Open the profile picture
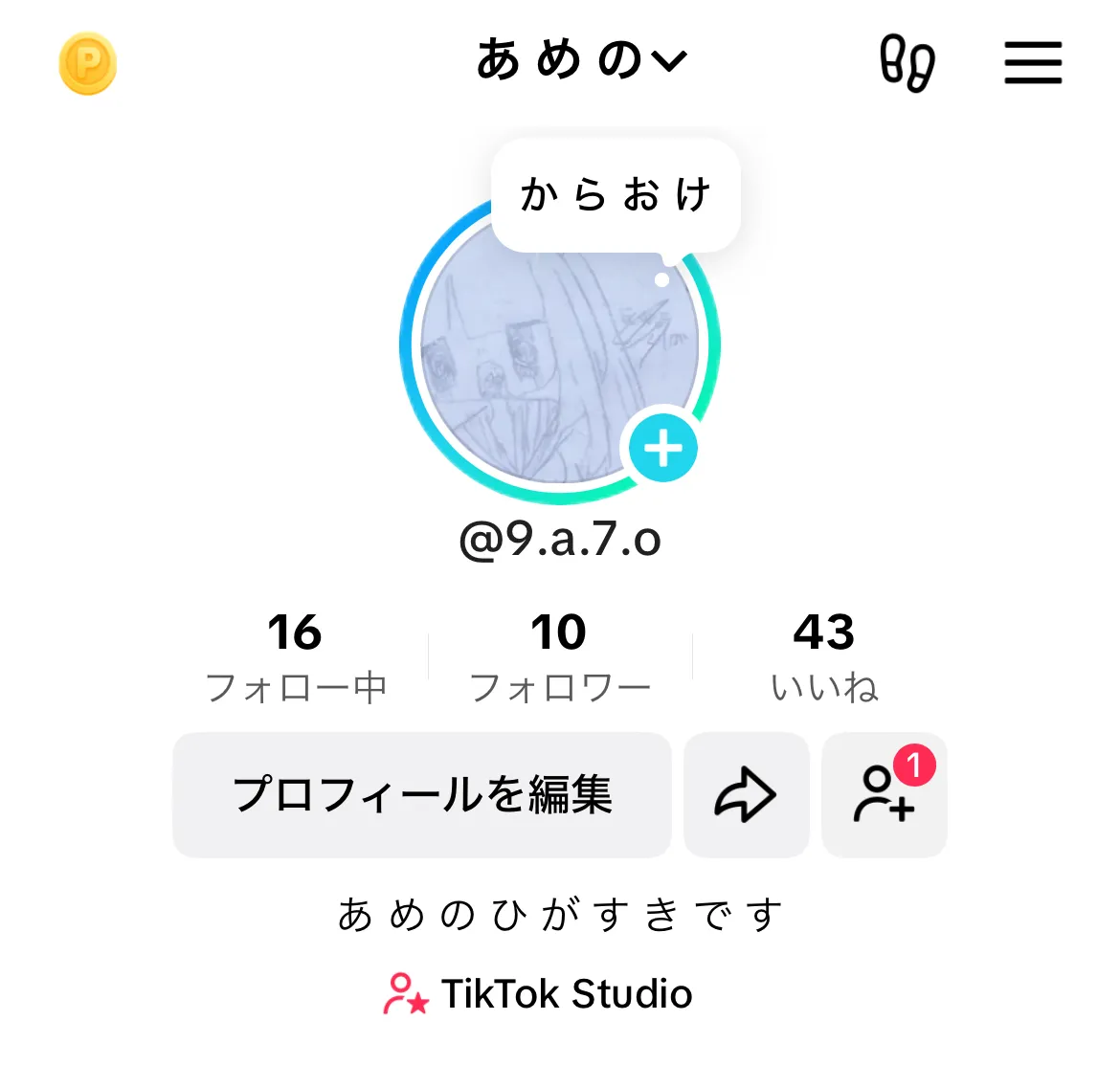The width and height of the screenshot is (1120, 1065). coord(546,354)
